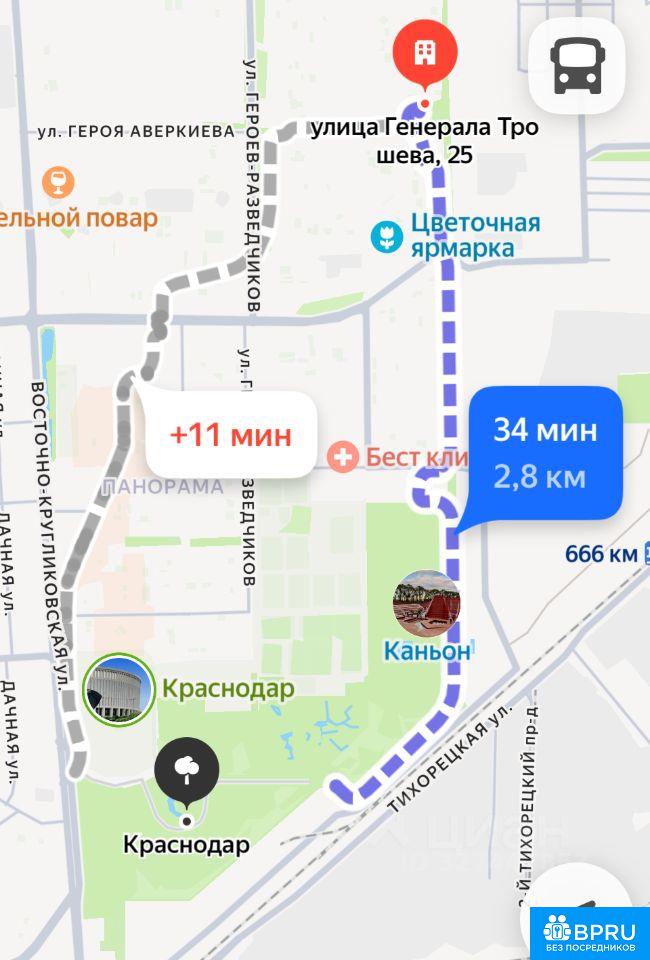Open the Каньон photo marker
Viewport: 650px width, 960px height.
[426, 603]
